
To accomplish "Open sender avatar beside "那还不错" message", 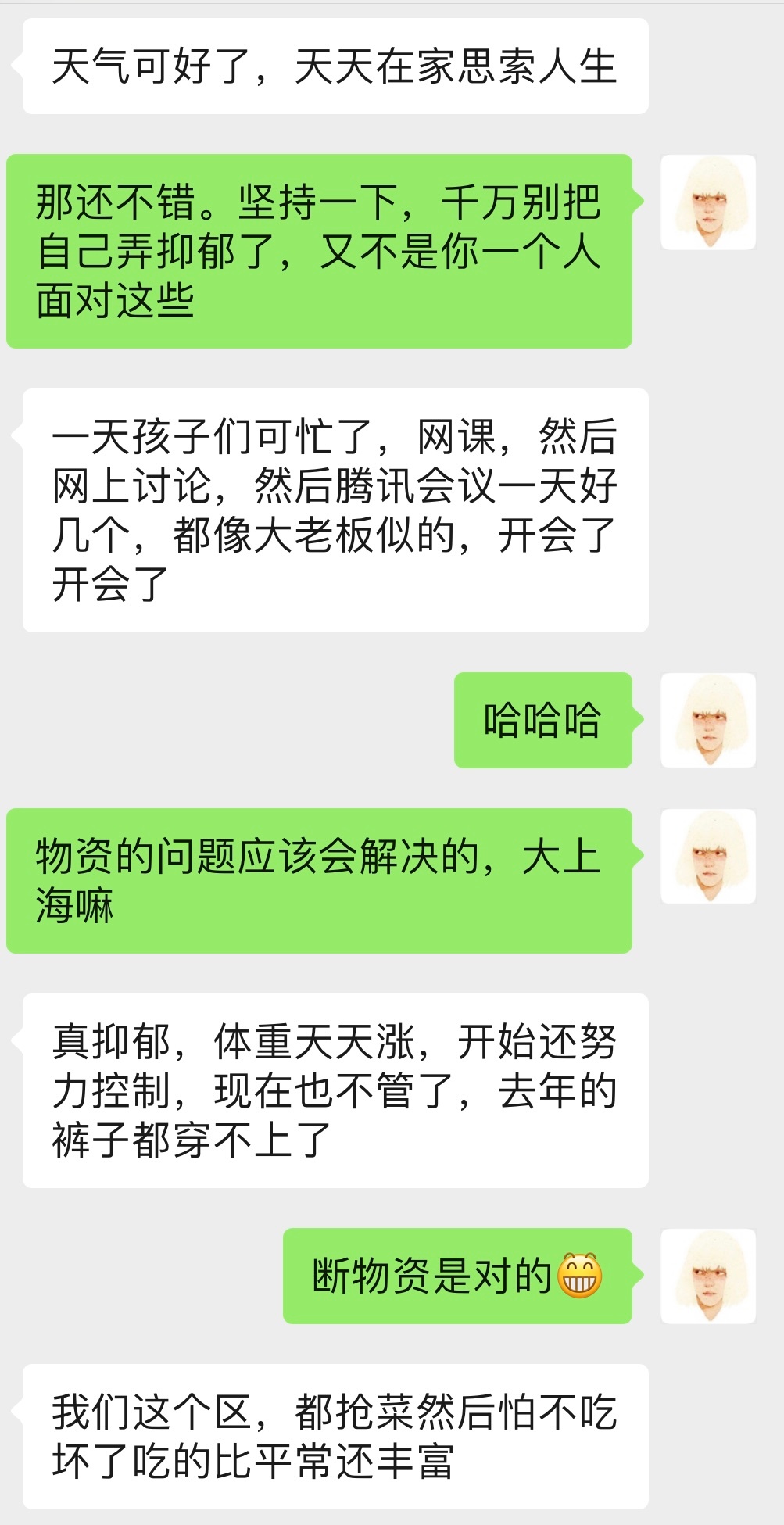I will click(708, 202).
